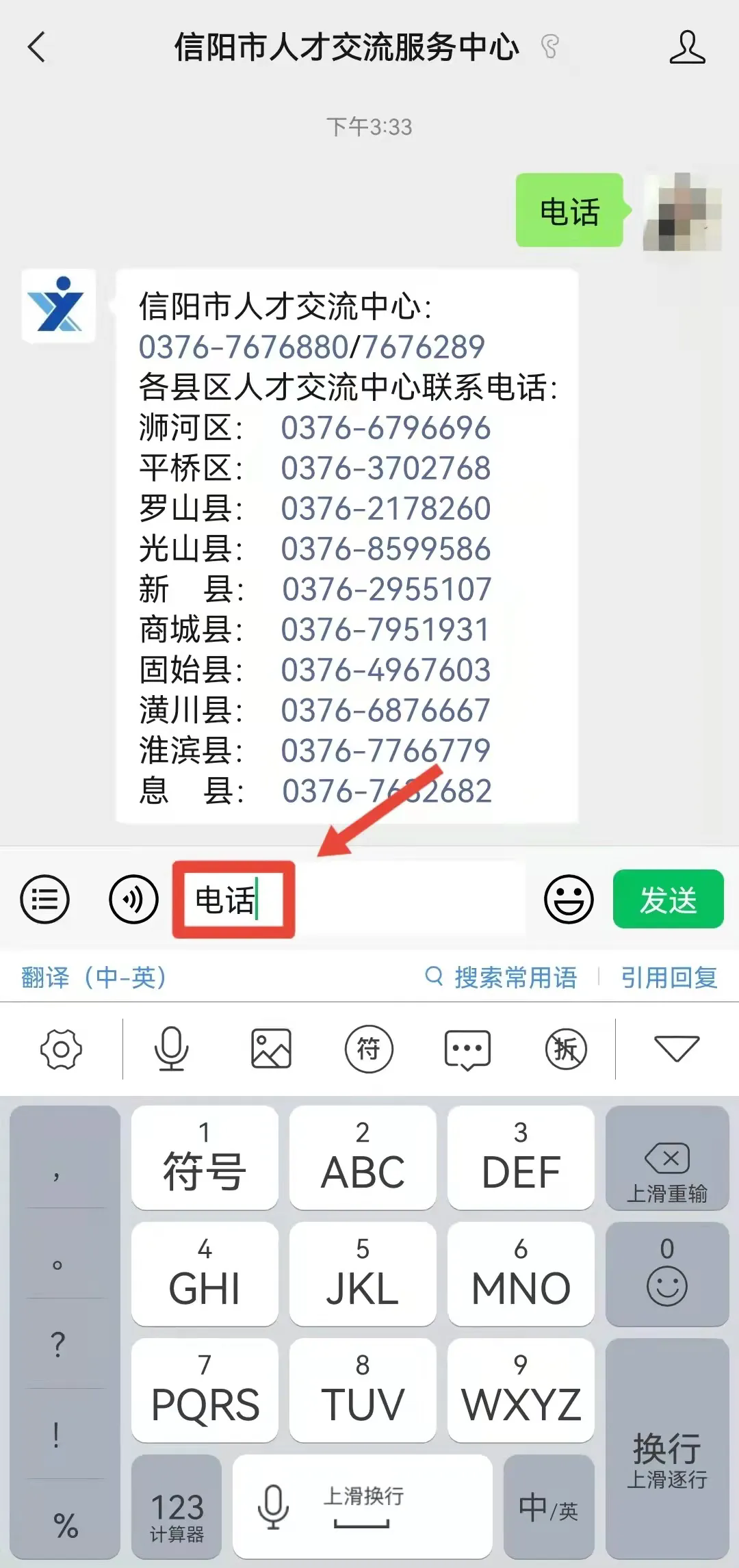
Task: Call 浉河区 number 0376-6796696
Action: [385, 428]
